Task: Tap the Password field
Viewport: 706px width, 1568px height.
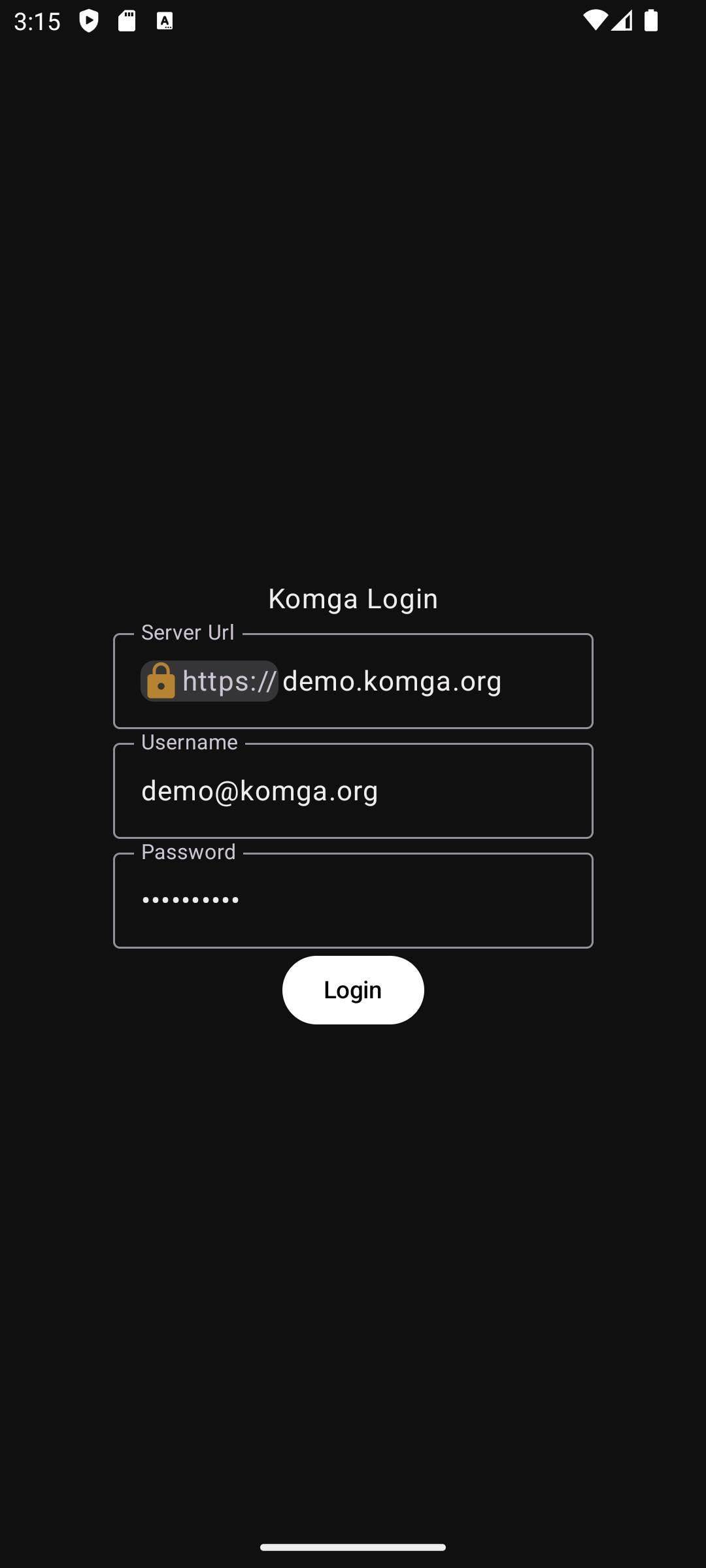Action: 353,900
